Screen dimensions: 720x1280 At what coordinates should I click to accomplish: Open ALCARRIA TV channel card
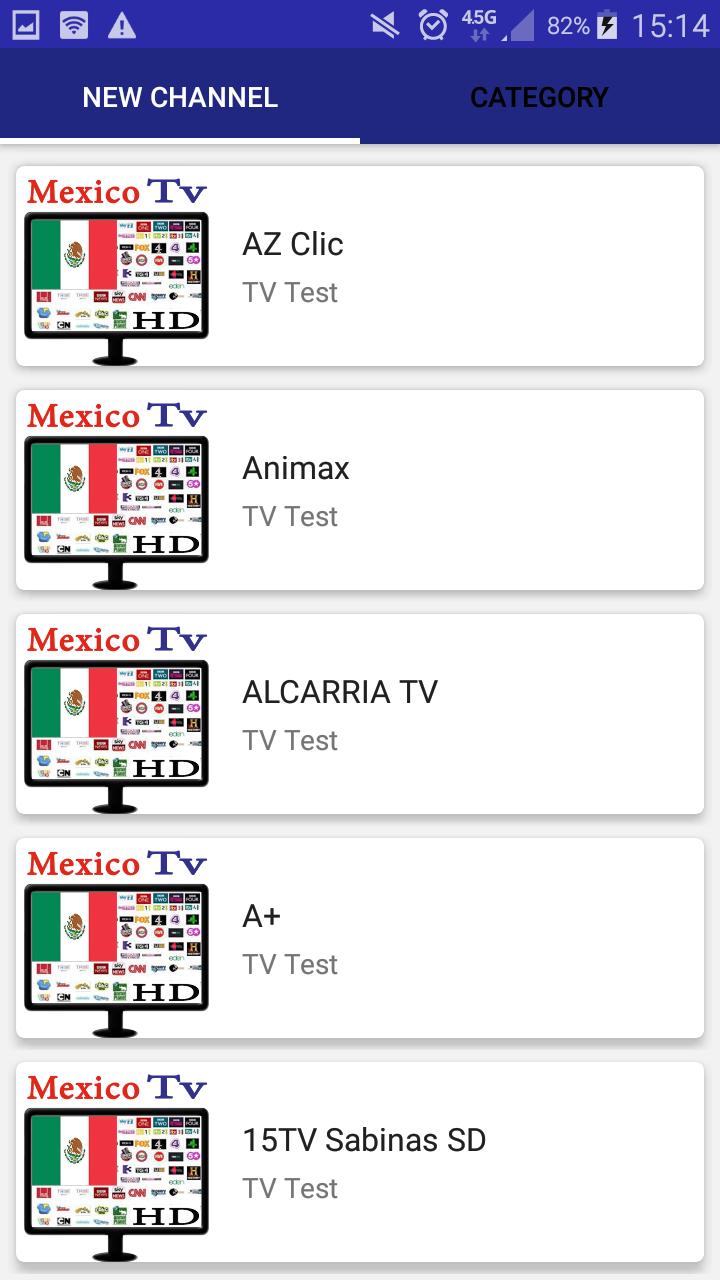tap(360, 714)
